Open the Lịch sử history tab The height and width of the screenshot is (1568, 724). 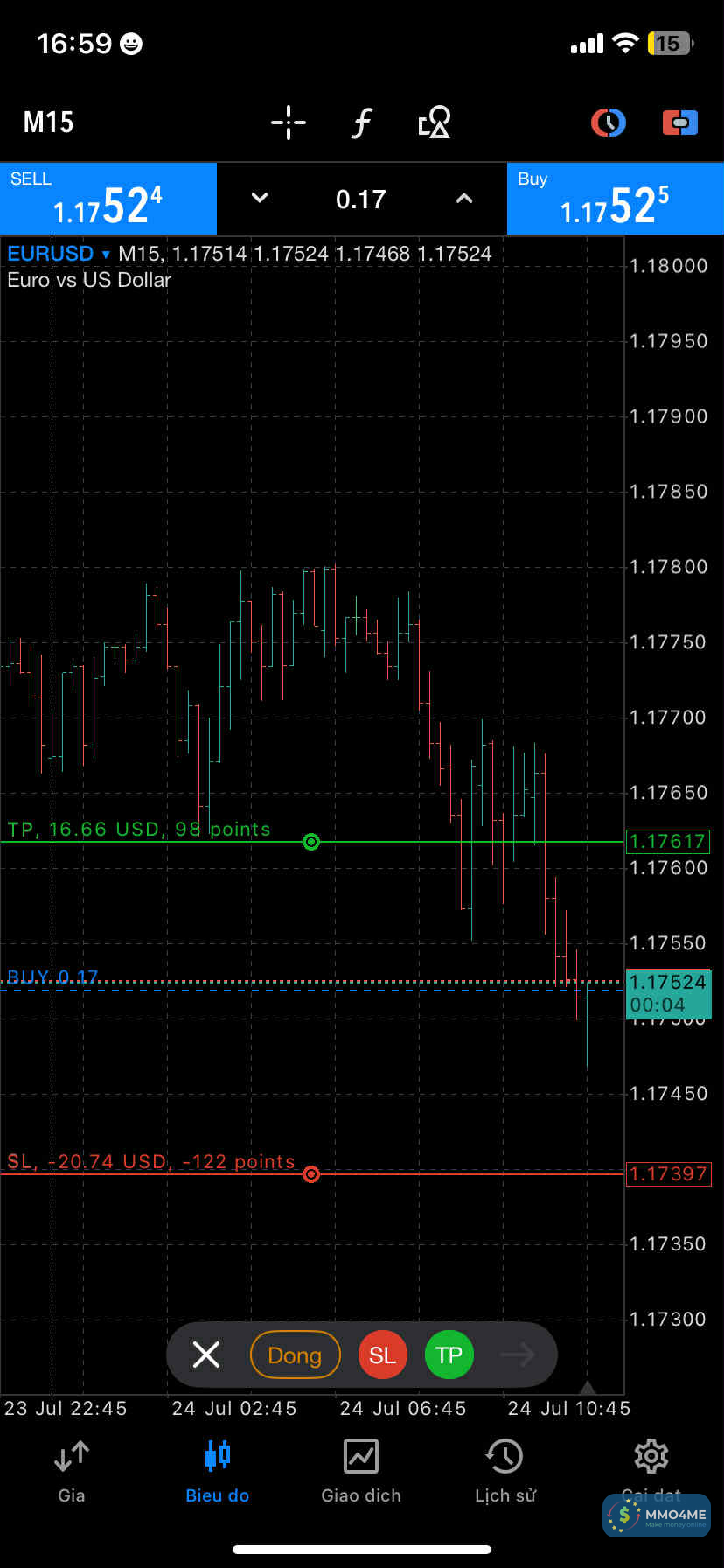pyautogui.click(x=505, y=1470)
